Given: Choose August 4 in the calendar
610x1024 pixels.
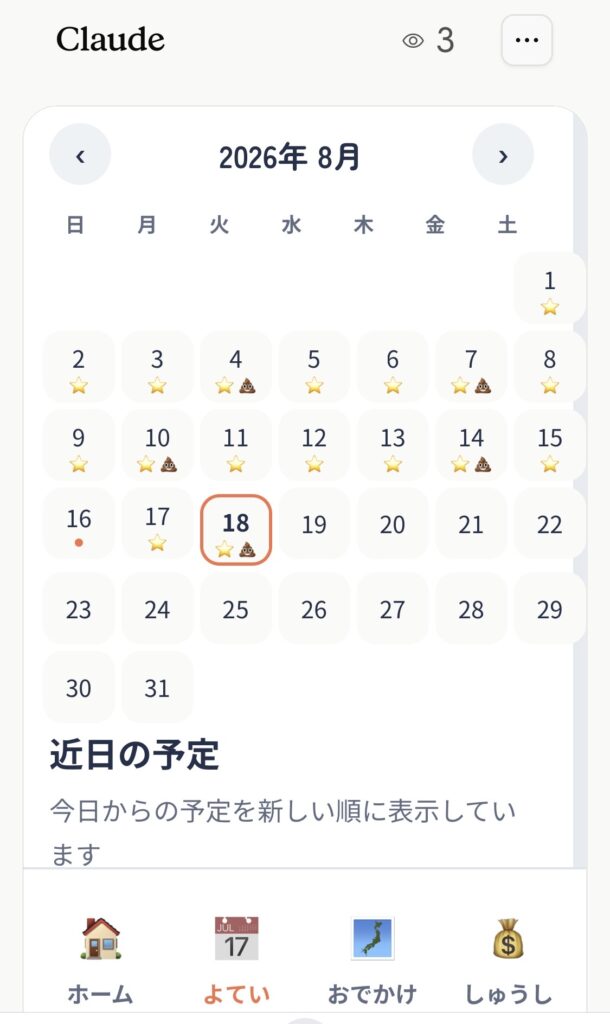Looking at the screenshot, I should pos(236,366).
